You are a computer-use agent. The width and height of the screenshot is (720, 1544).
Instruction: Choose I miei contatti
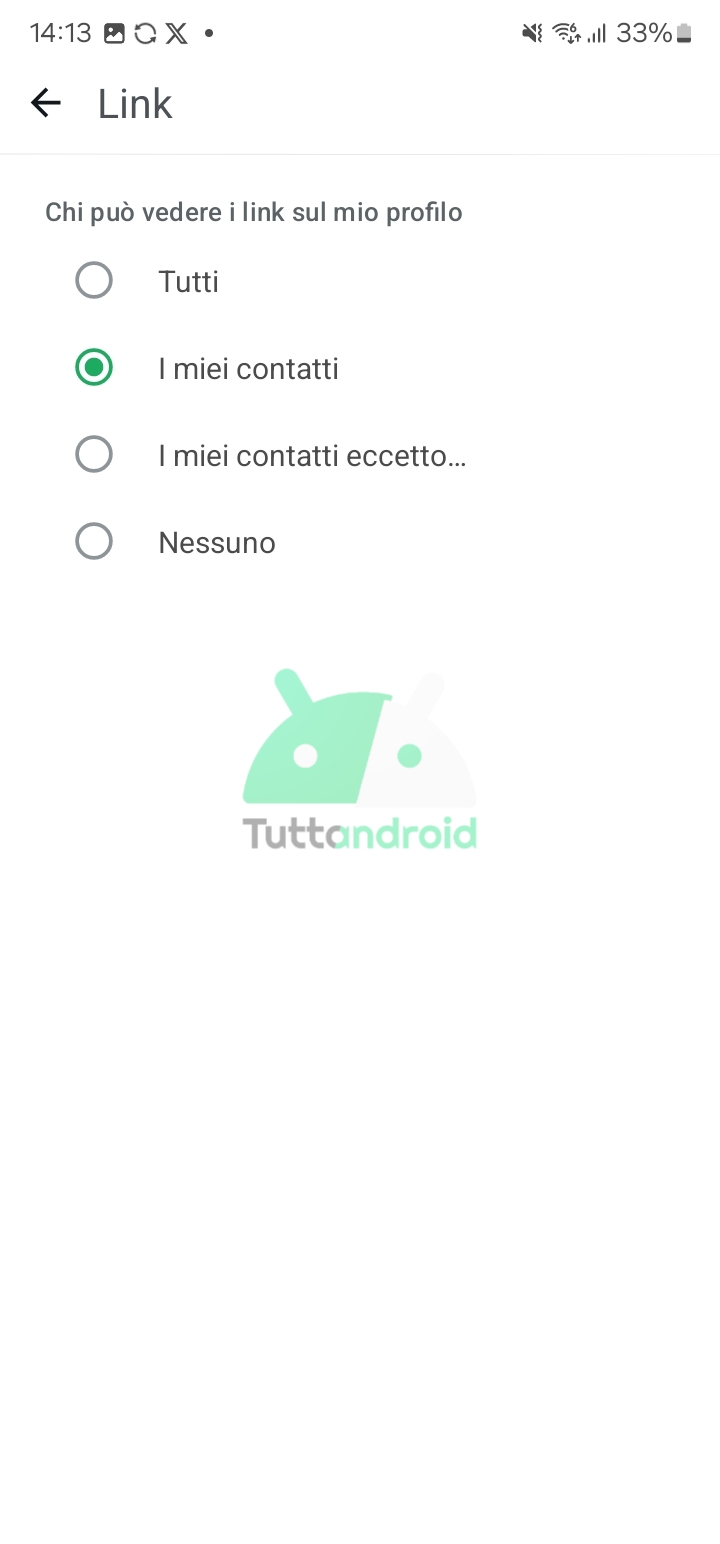[x=94, y=368]
